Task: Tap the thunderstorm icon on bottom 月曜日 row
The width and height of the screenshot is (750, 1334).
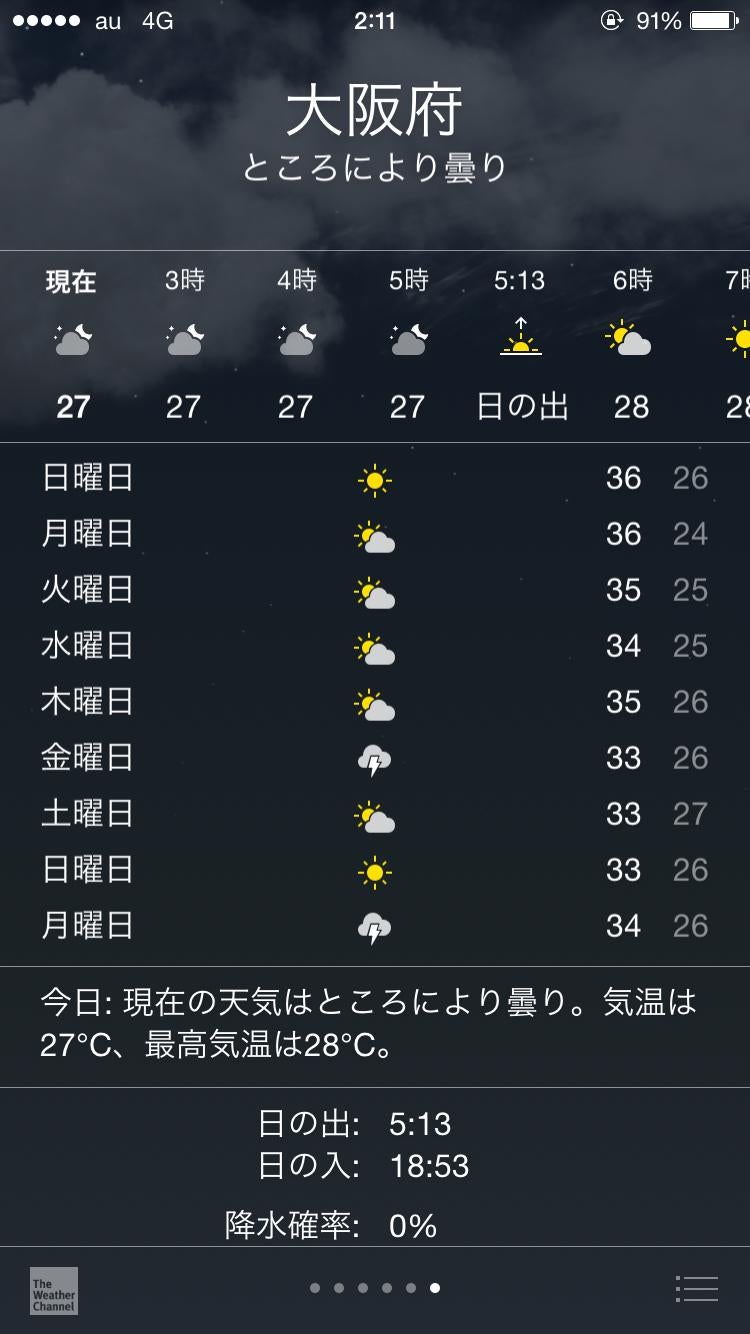Action: (373, 926)
